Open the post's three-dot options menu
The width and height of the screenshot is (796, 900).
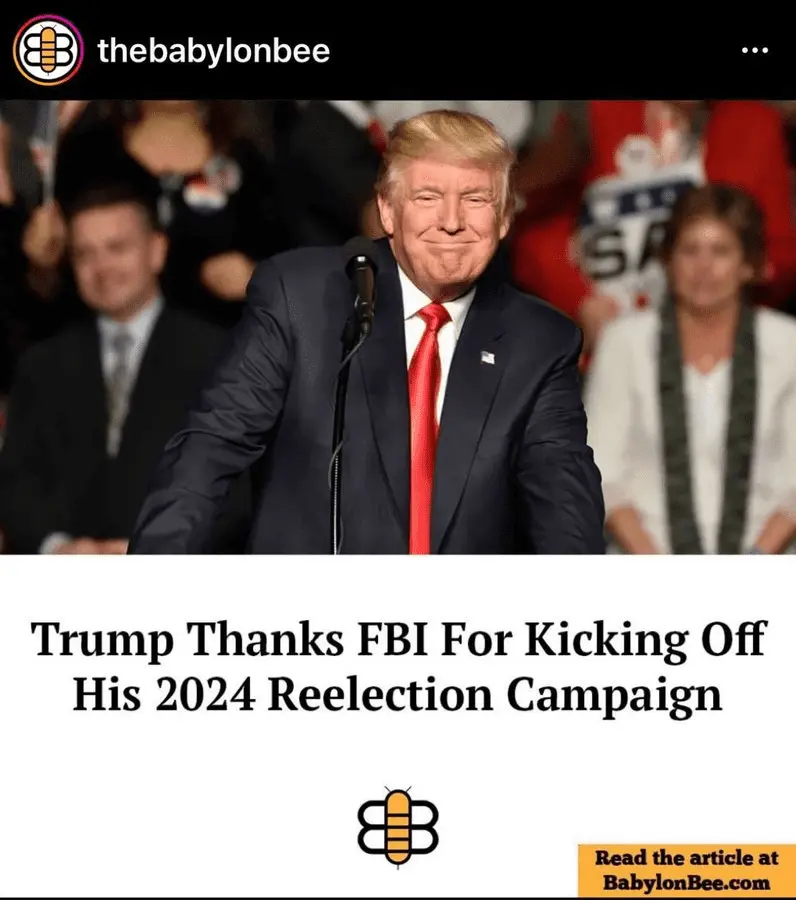point(753,50)
